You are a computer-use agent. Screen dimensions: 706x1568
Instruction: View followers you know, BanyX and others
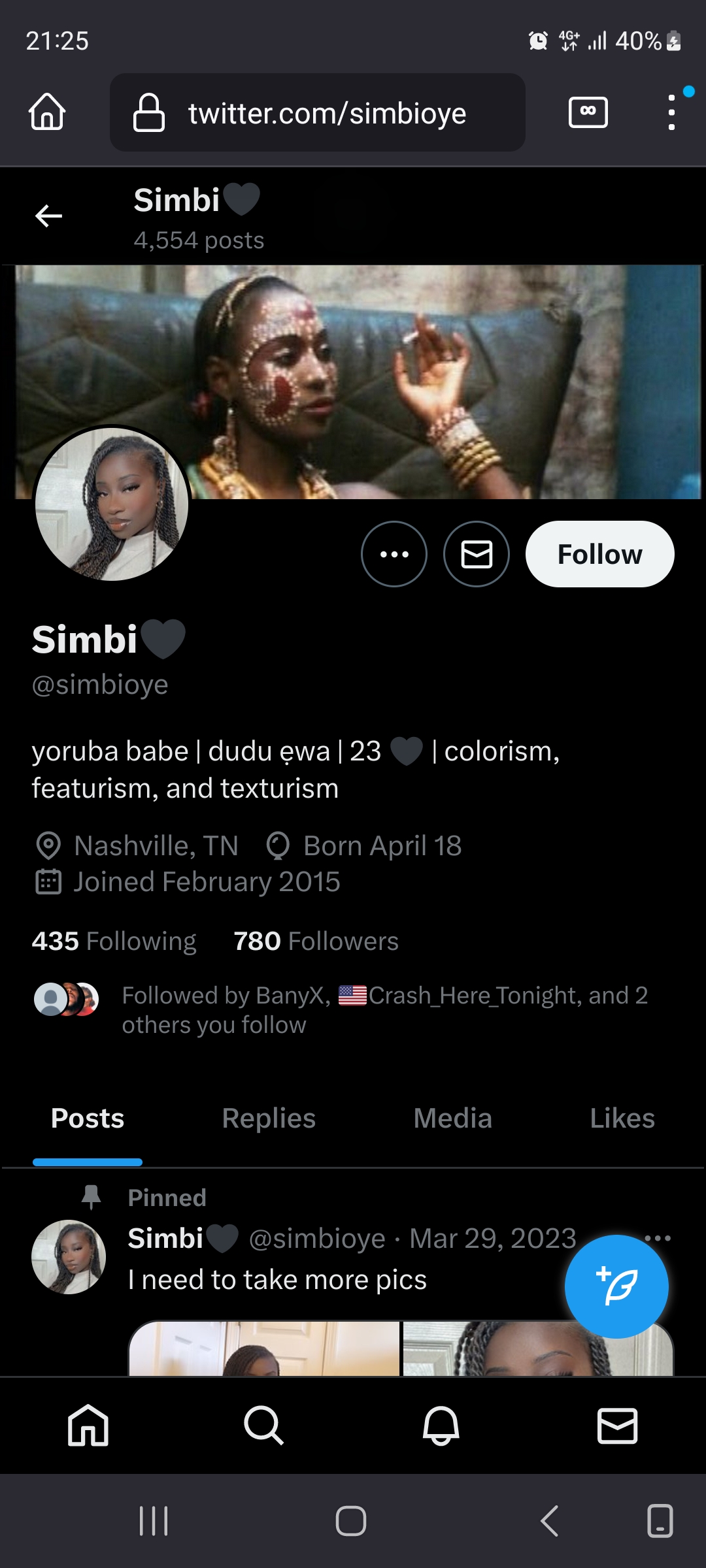coord(340,1010)
